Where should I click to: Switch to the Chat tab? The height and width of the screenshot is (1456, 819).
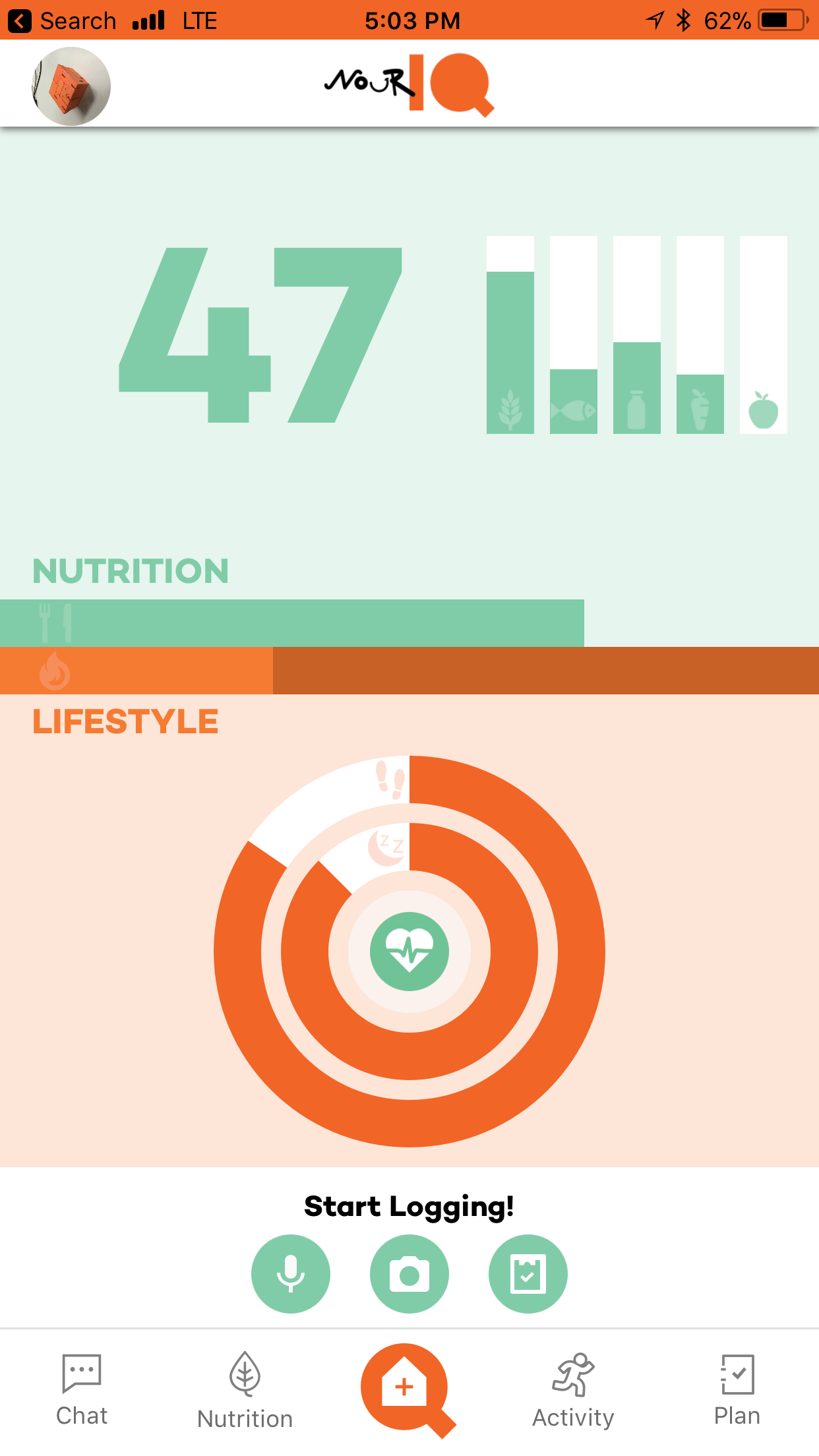click(x=82, y=1389)
